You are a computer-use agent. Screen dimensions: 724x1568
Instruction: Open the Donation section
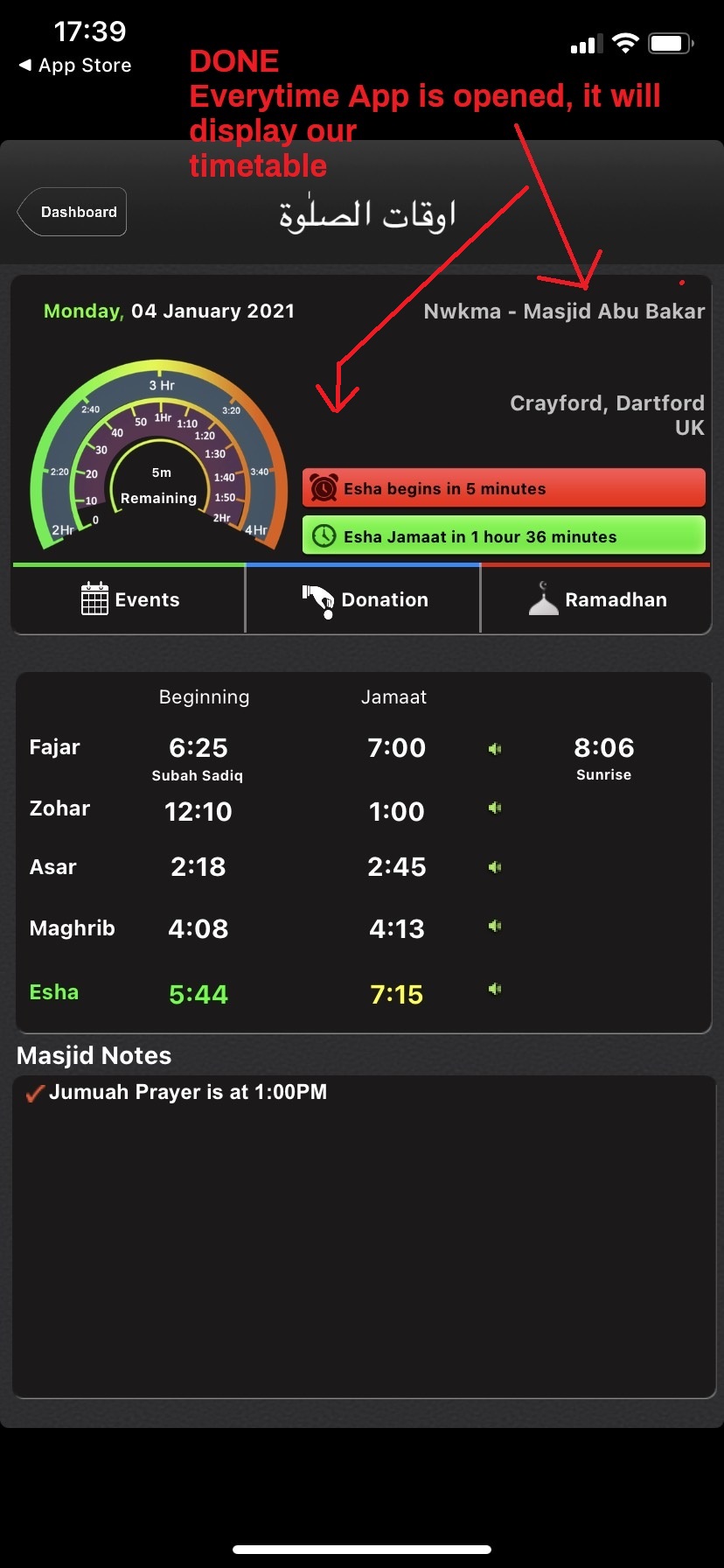tap(364, 600)
